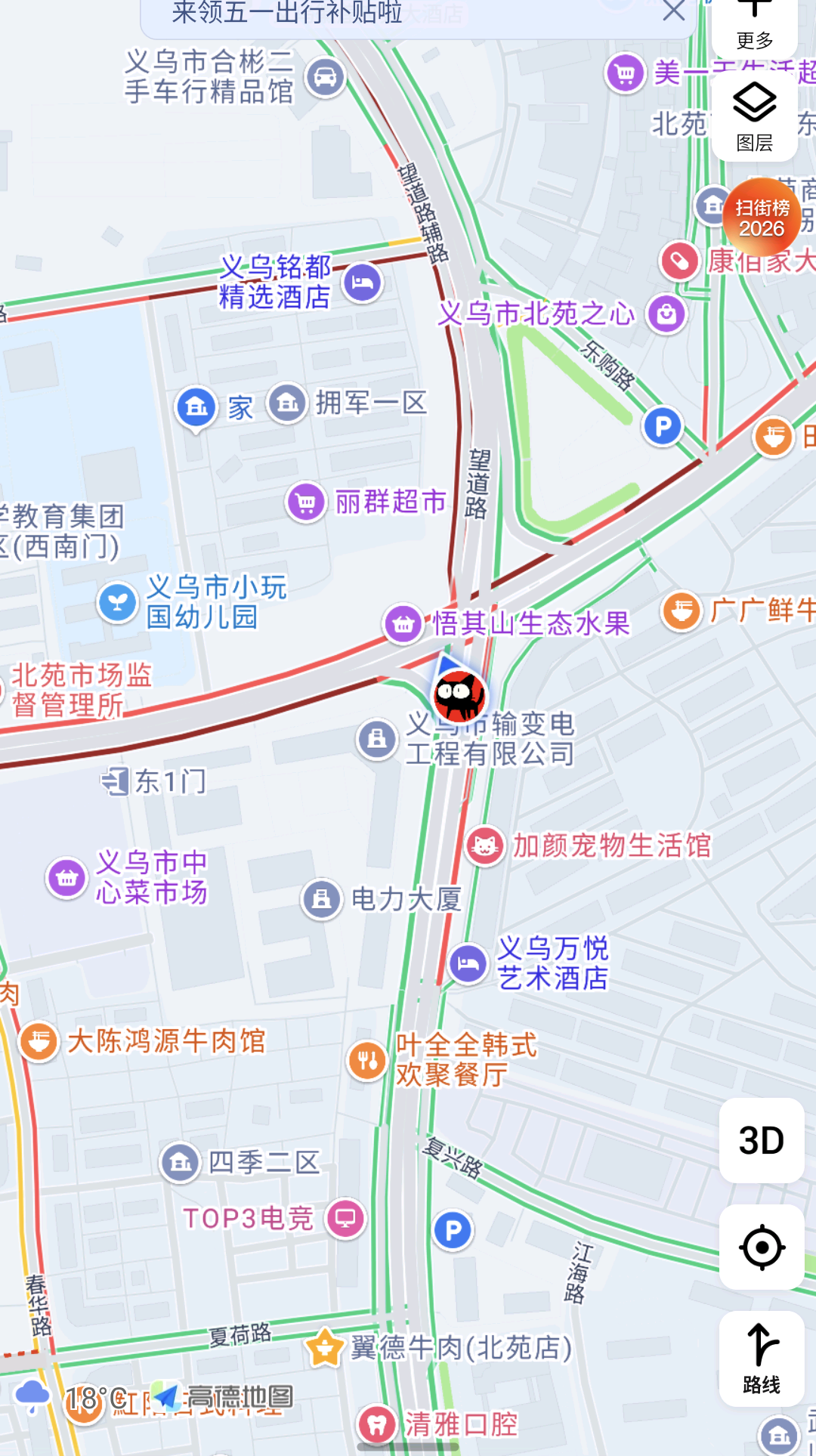Dismiss the 来领五一出行补贴啦 banner
816x1456 pixels.
click(672, 11)
